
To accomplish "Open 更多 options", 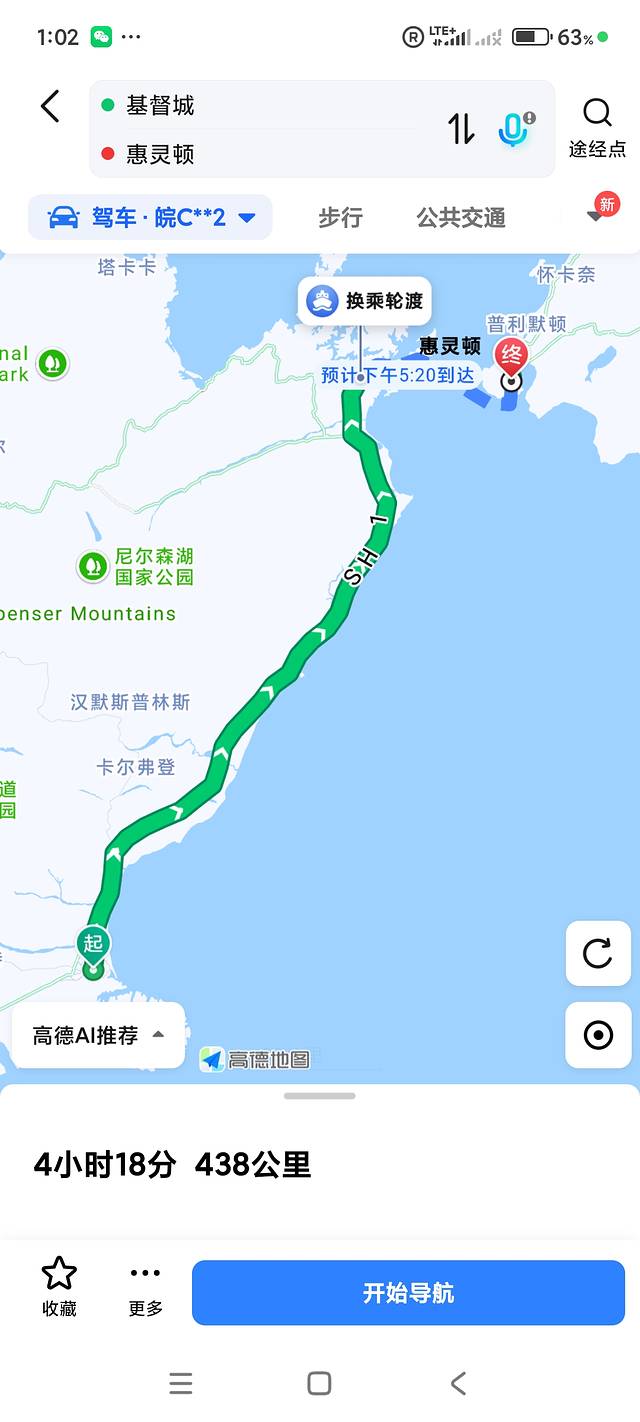I will 145,1287.
